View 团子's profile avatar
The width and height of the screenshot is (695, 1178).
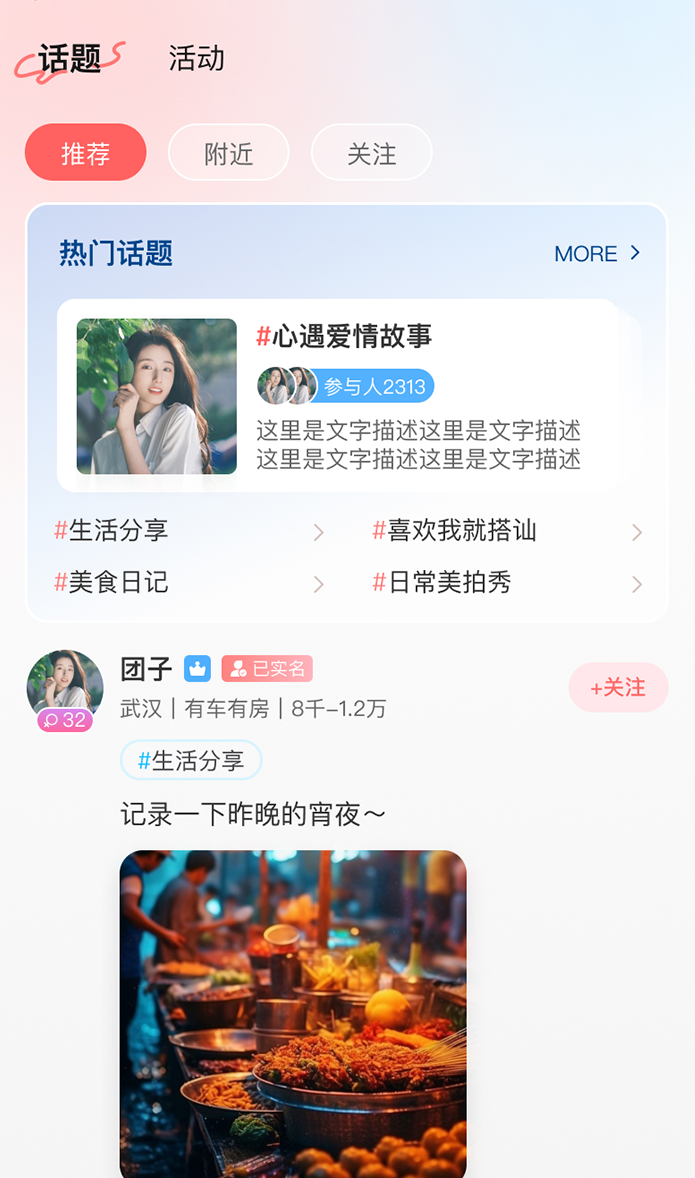(65, 685)
